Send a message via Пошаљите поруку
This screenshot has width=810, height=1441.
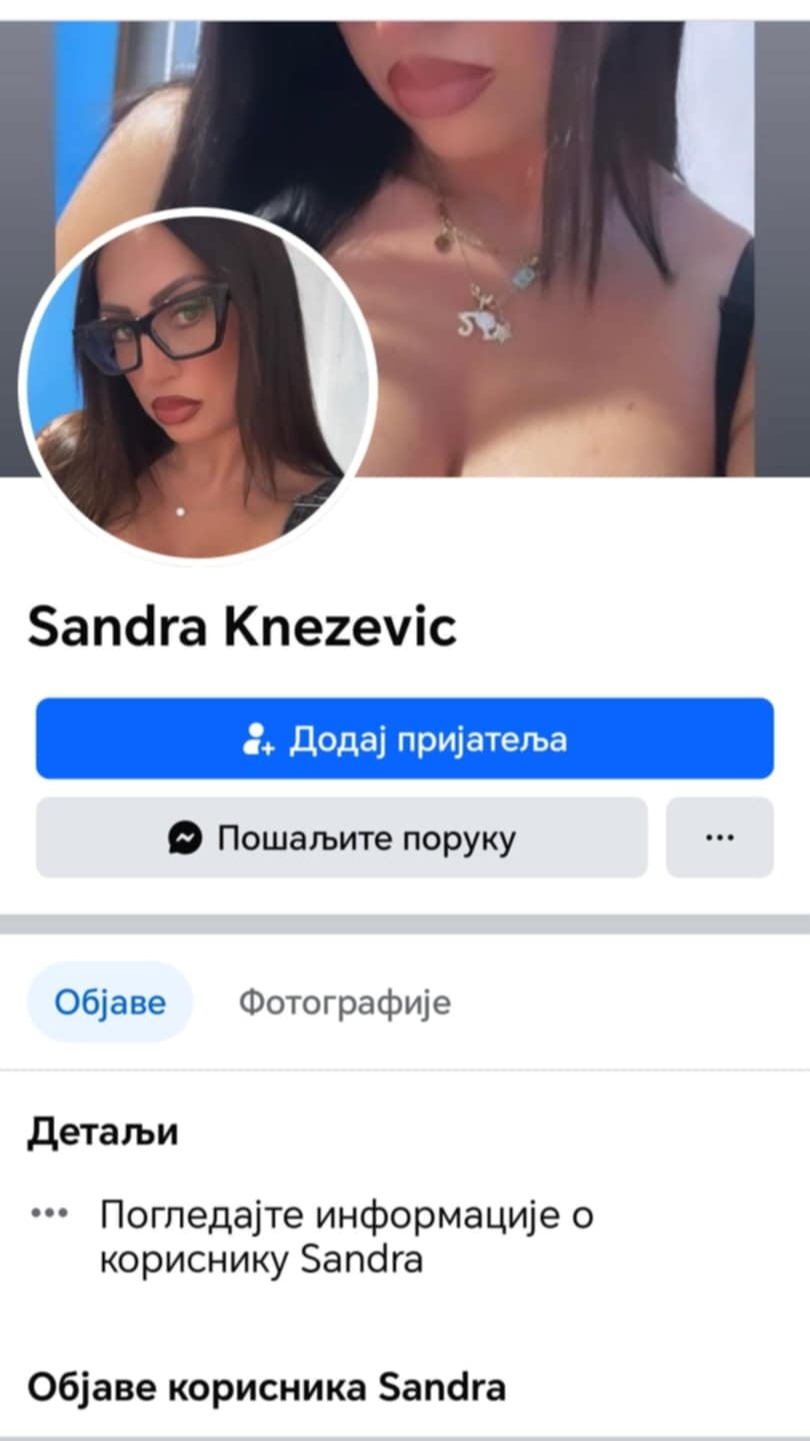pyautogui.click(x=341, y=838)
